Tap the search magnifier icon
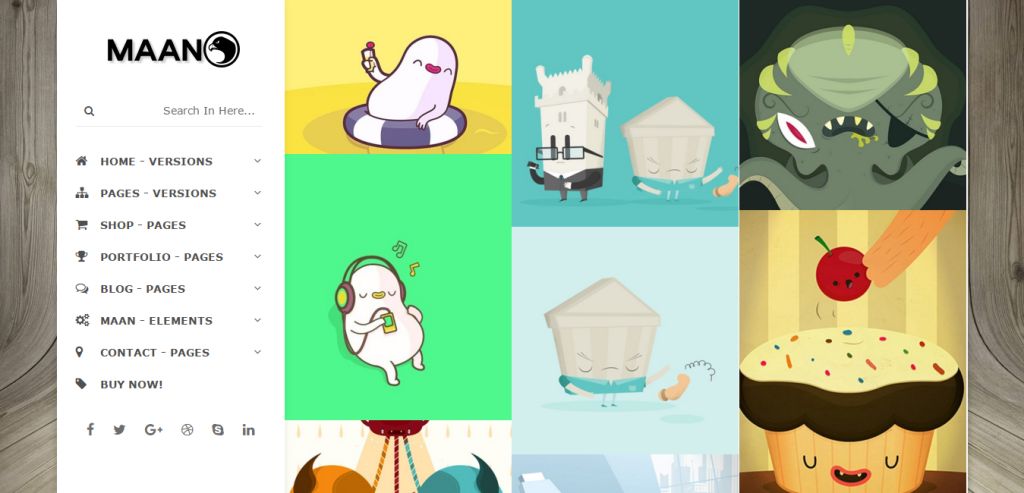Viewport: 1024px width, 493px height. pyautogui.click(x=89, y=111)
